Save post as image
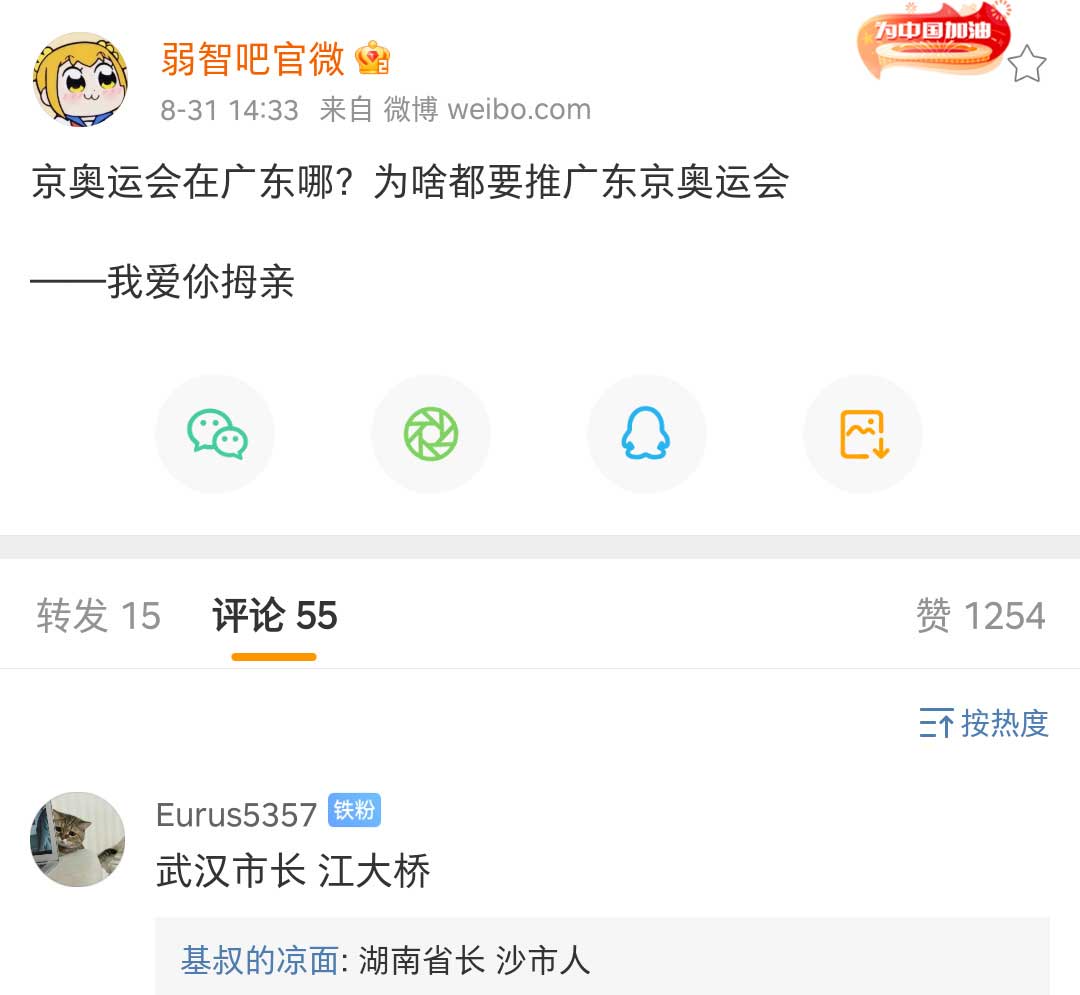The height and width of the screenshot is (995, 1080). (x=863, y=434)
